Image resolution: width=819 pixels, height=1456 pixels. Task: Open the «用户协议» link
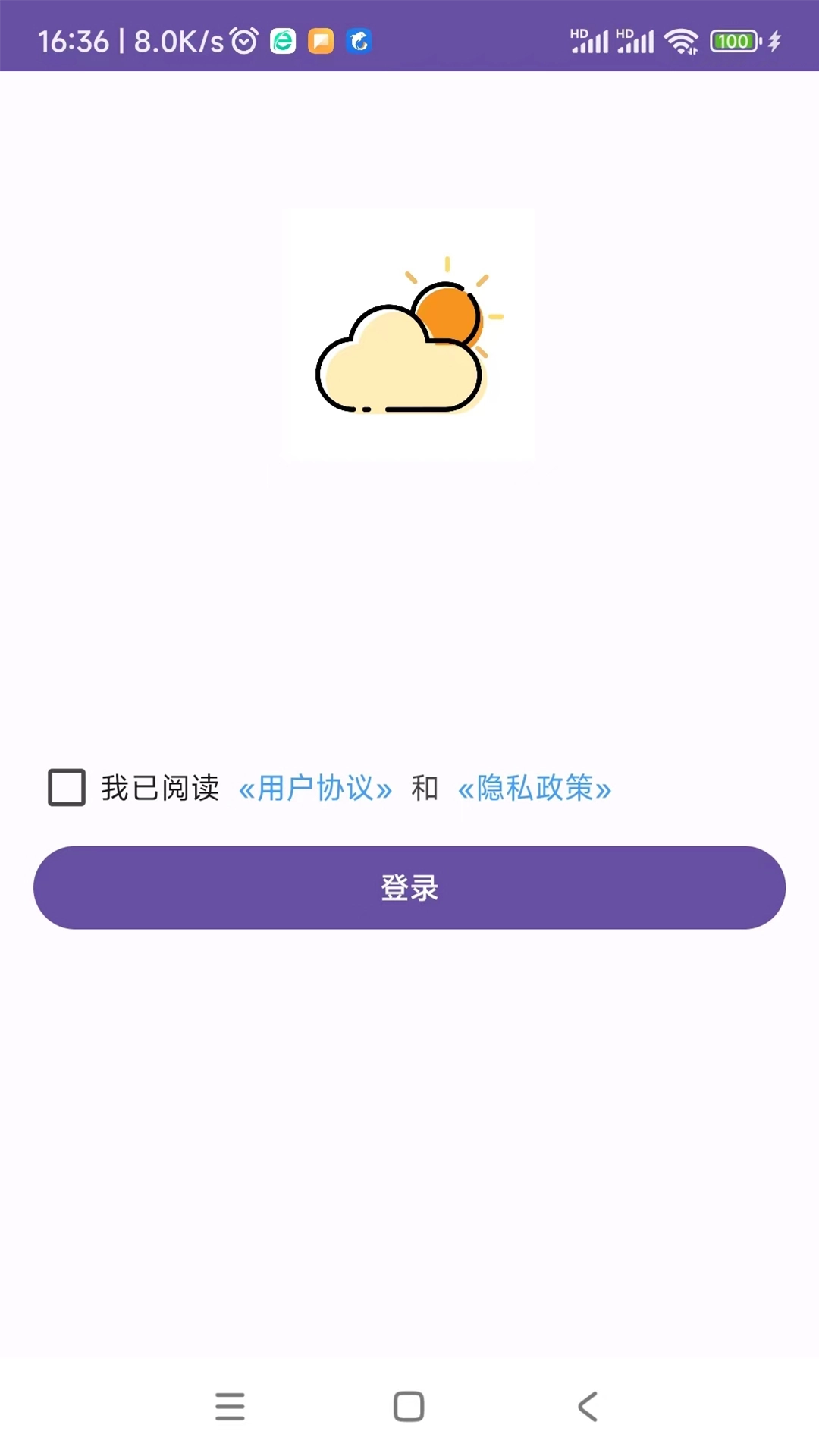coord(315,789)
